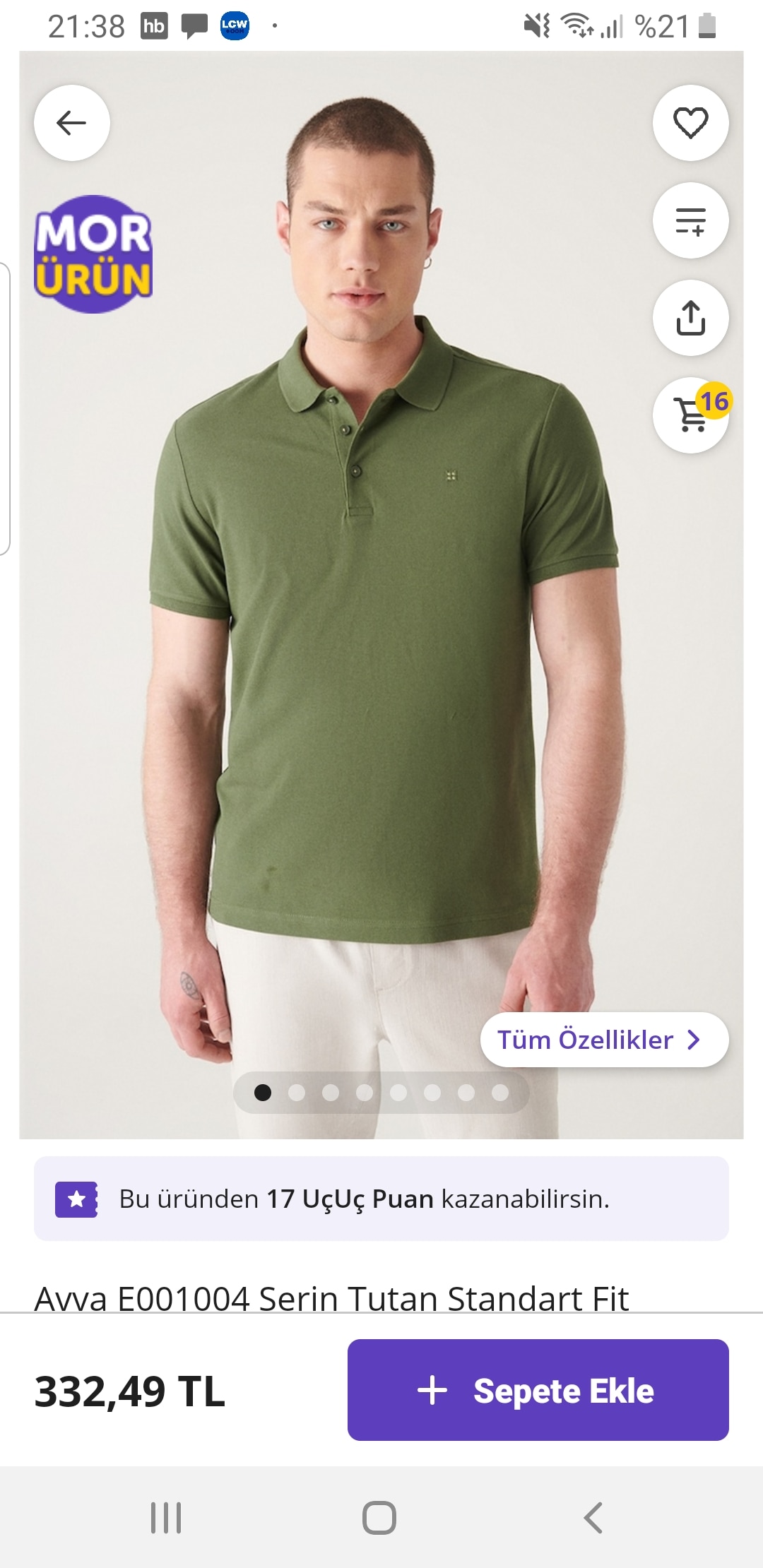Open the shopping cart with 16 items
Viewport: 763px width, 1568px height.
(x=690, y=415)
